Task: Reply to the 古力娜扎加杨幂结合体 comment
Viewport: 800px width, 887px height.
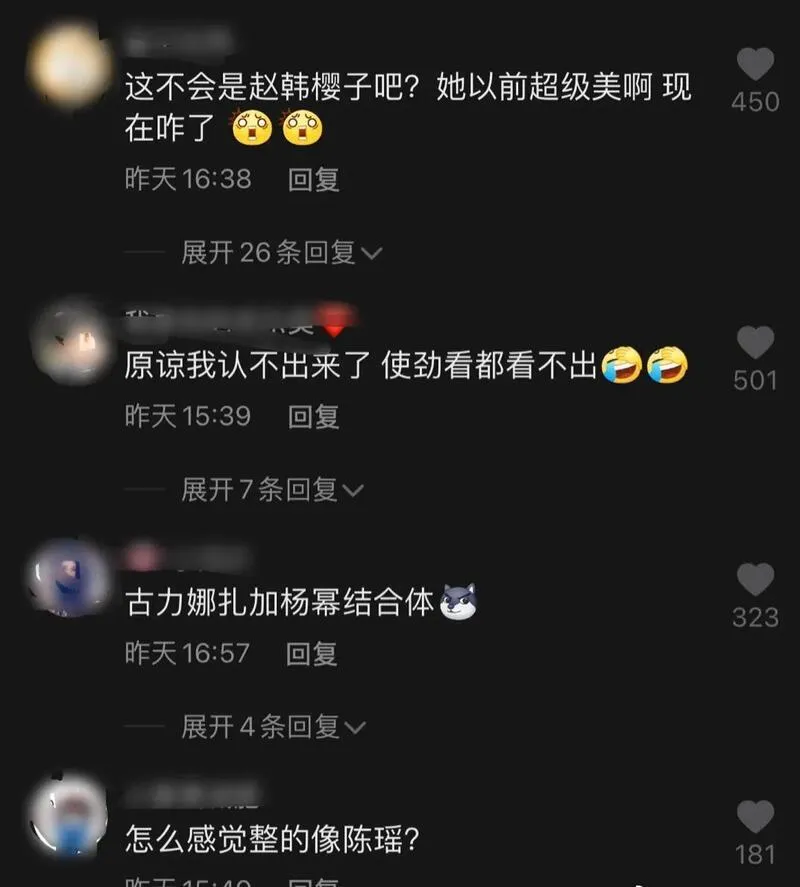Action: pyautogui.click(x=312, y=654)
